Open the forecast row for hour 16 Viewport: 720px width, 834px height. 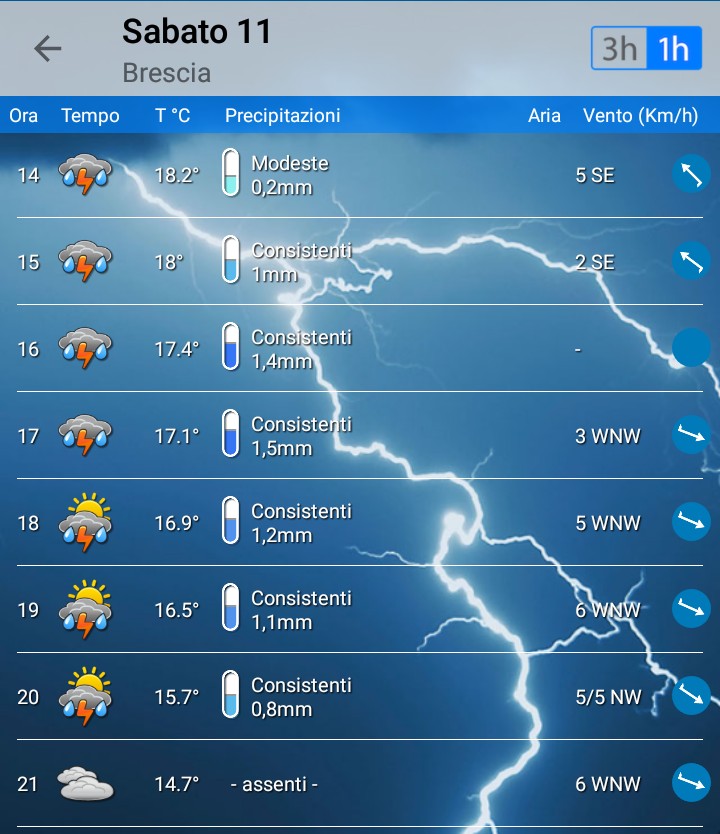click(360, 349)
